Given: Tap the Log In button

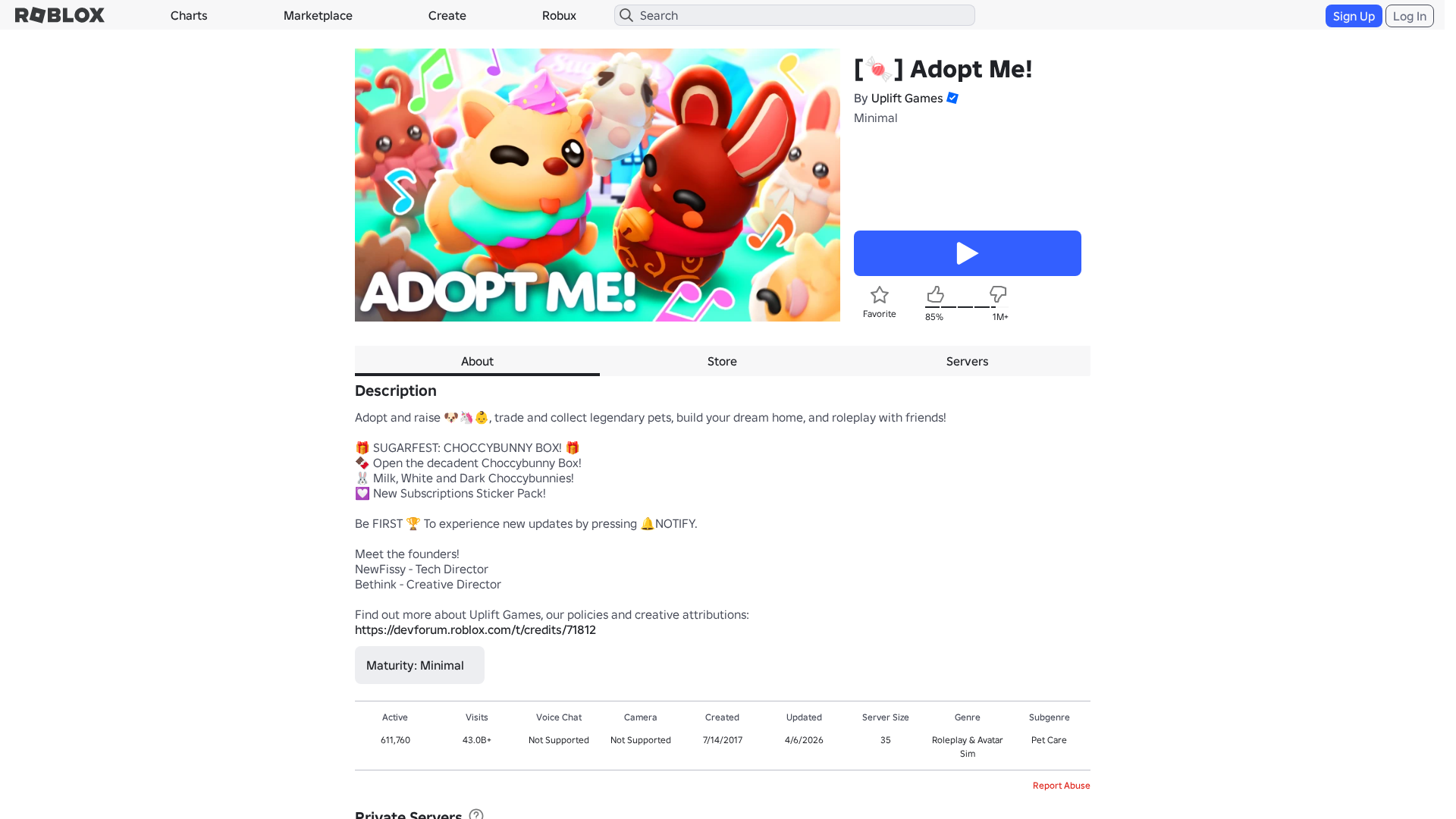Looking at the screenshot, I should (x=1409, y=16).
